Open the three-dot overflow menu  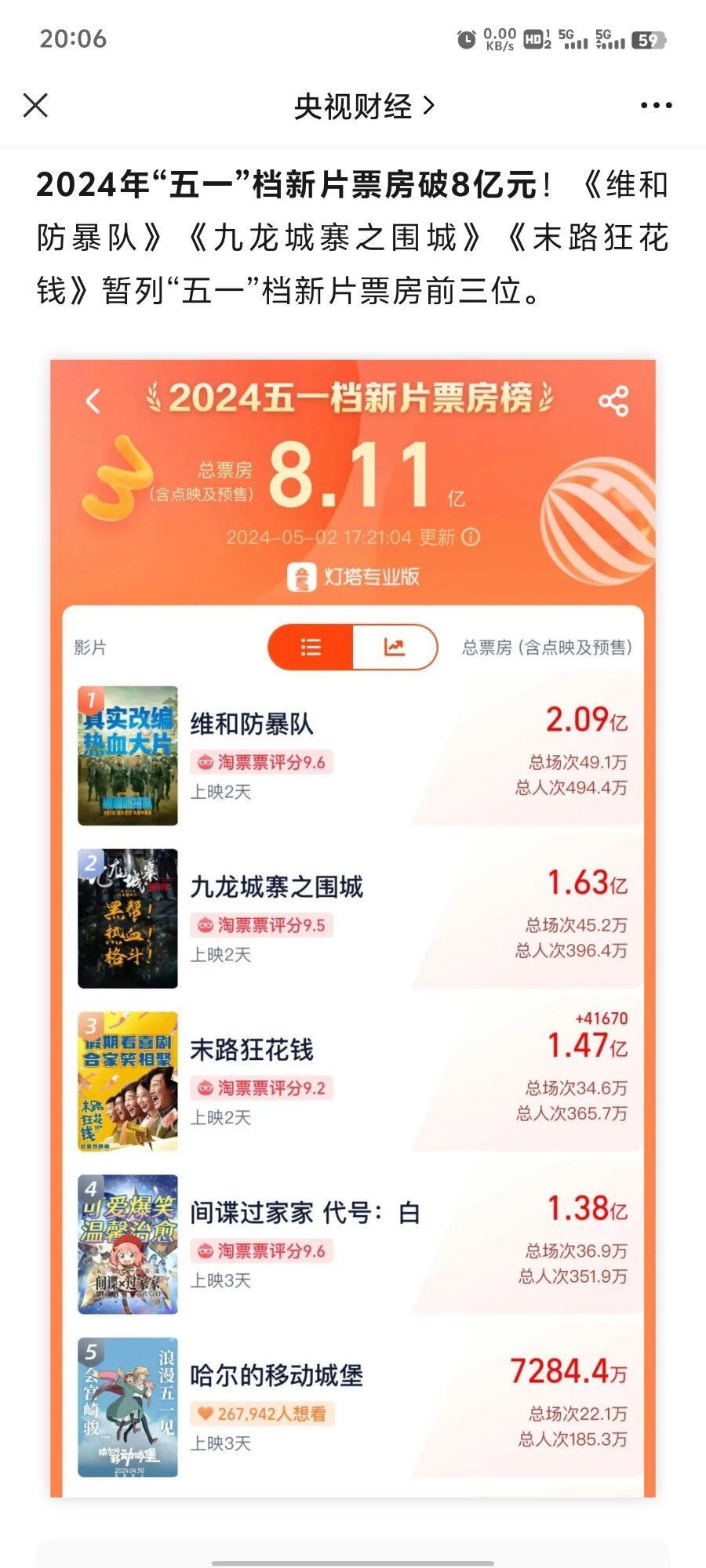click(x=656, y=105)
